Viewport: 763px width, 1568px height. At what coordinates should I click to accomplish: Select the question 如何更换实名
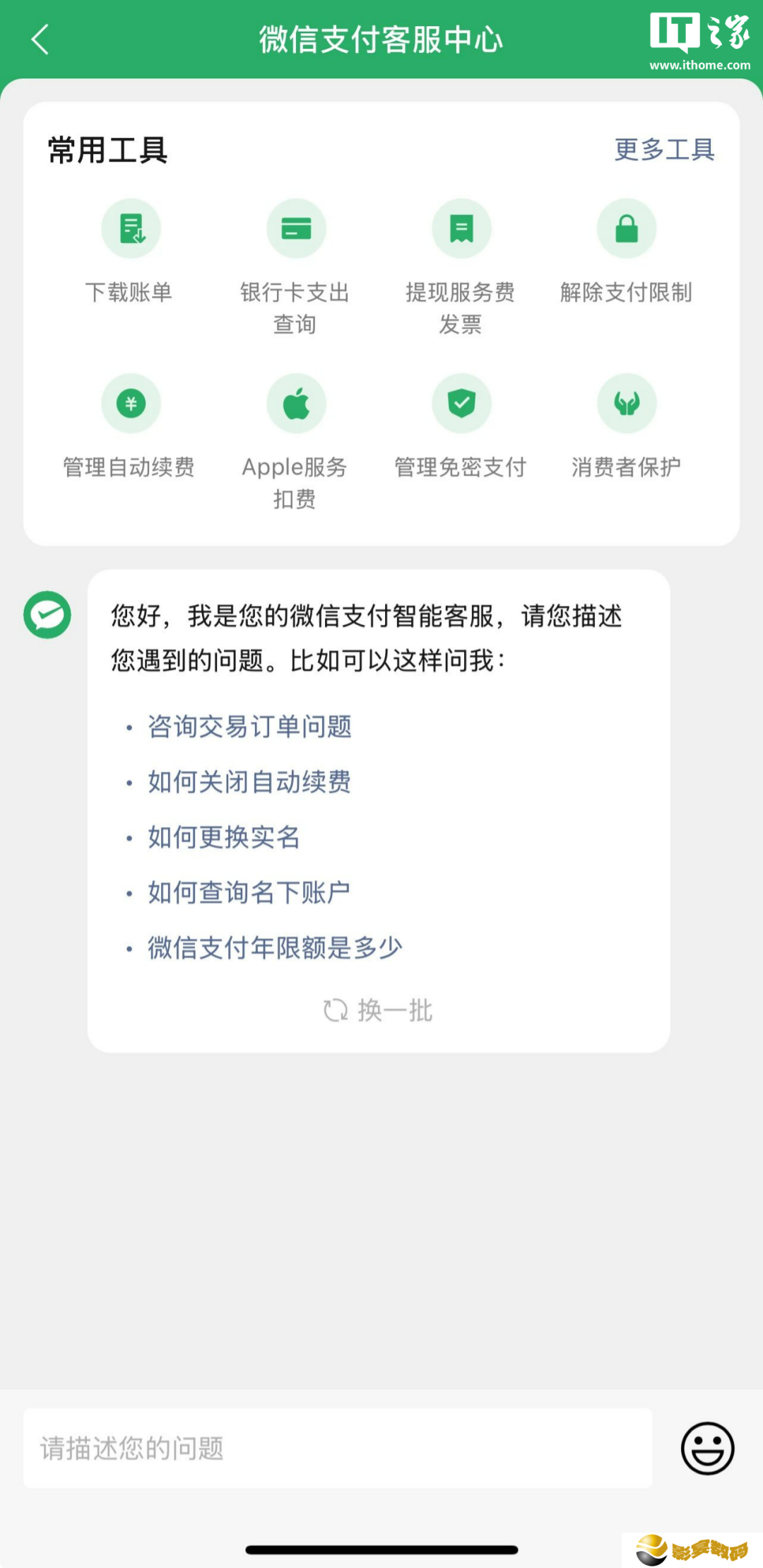tap(224, 837)
